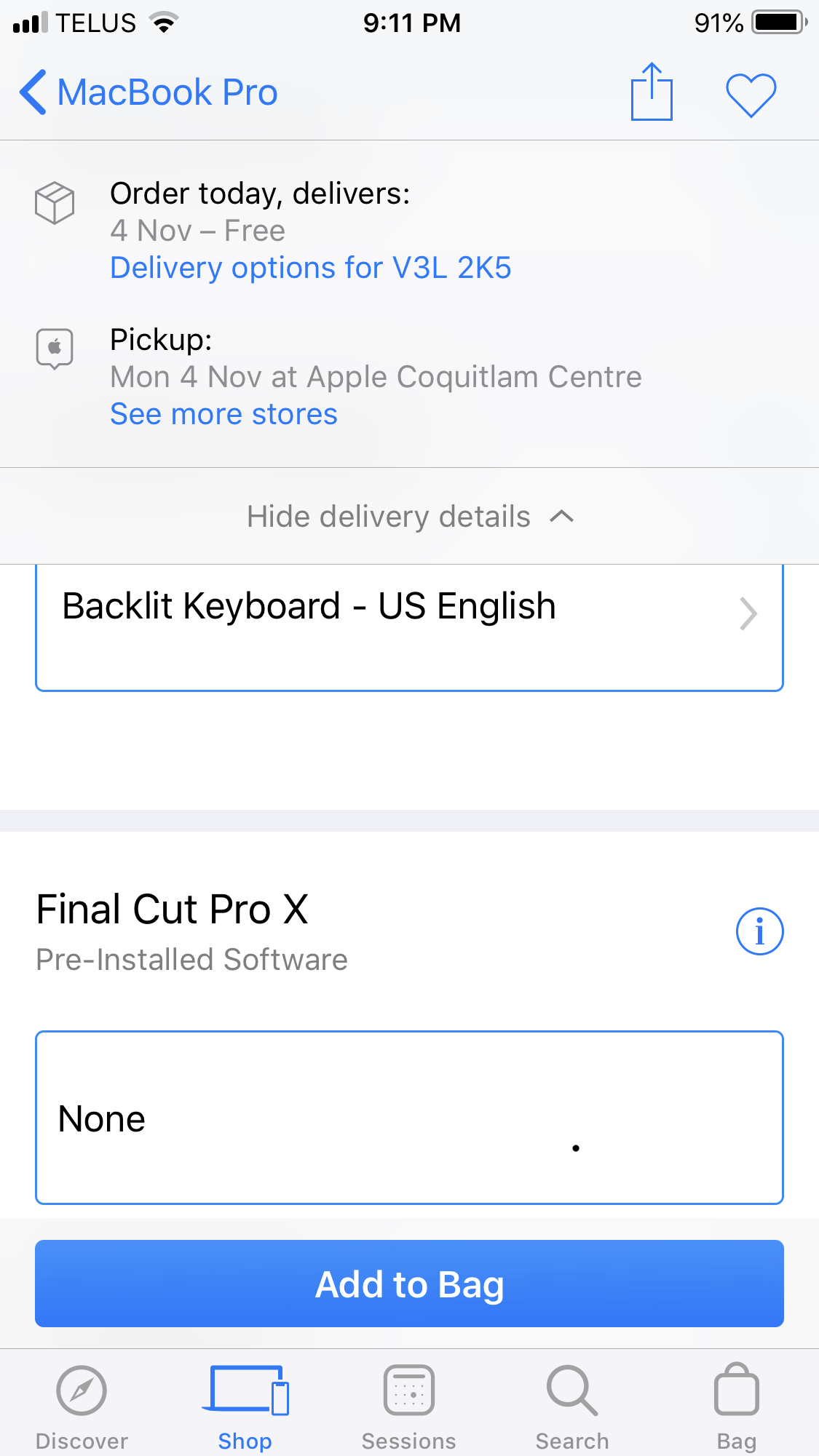This screenshot has height=1456, width=819.
Task: Tap See more stores link
Action: tap(223, 414)
